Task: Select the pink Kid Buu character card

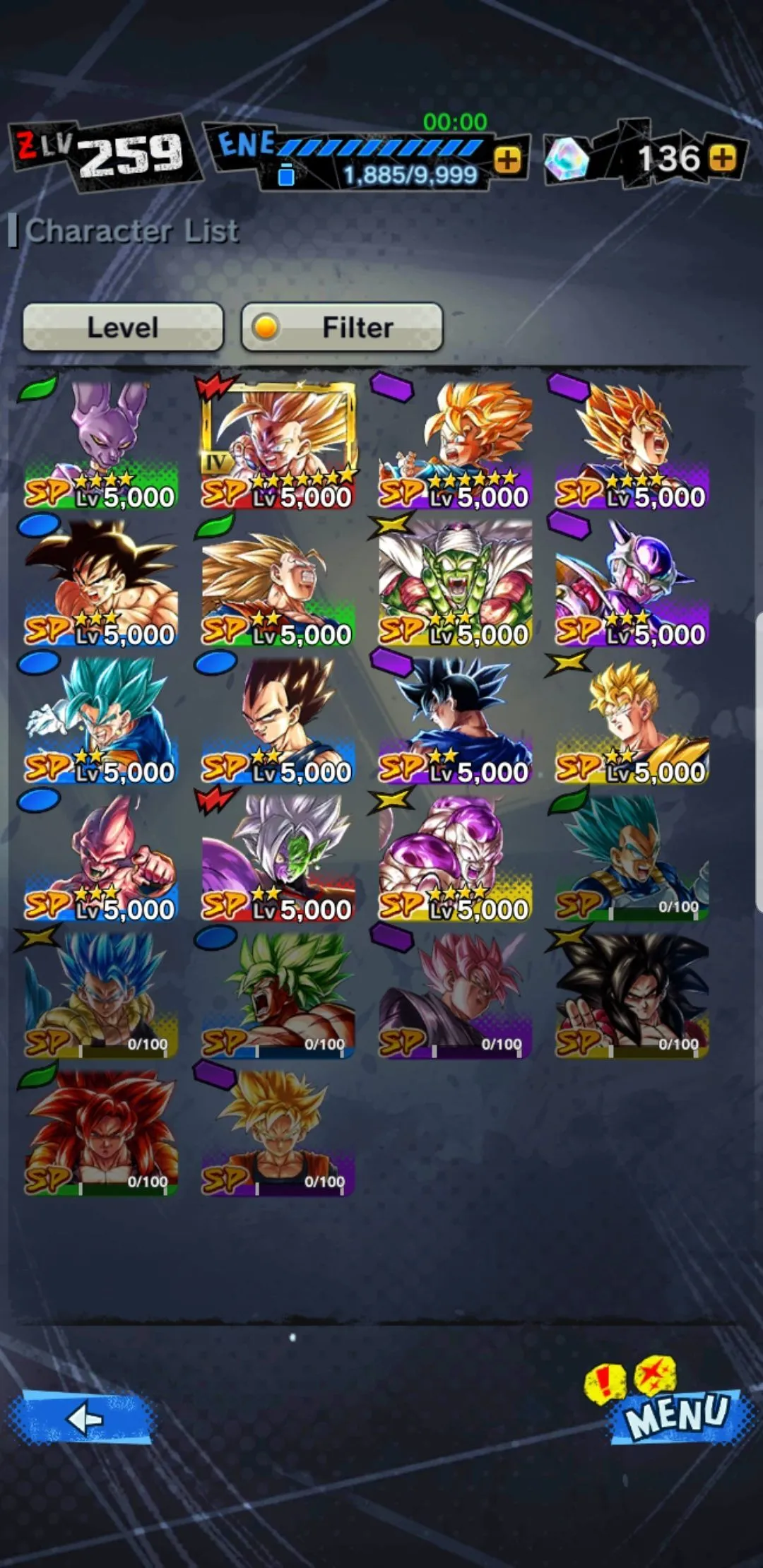Action: 101,856
